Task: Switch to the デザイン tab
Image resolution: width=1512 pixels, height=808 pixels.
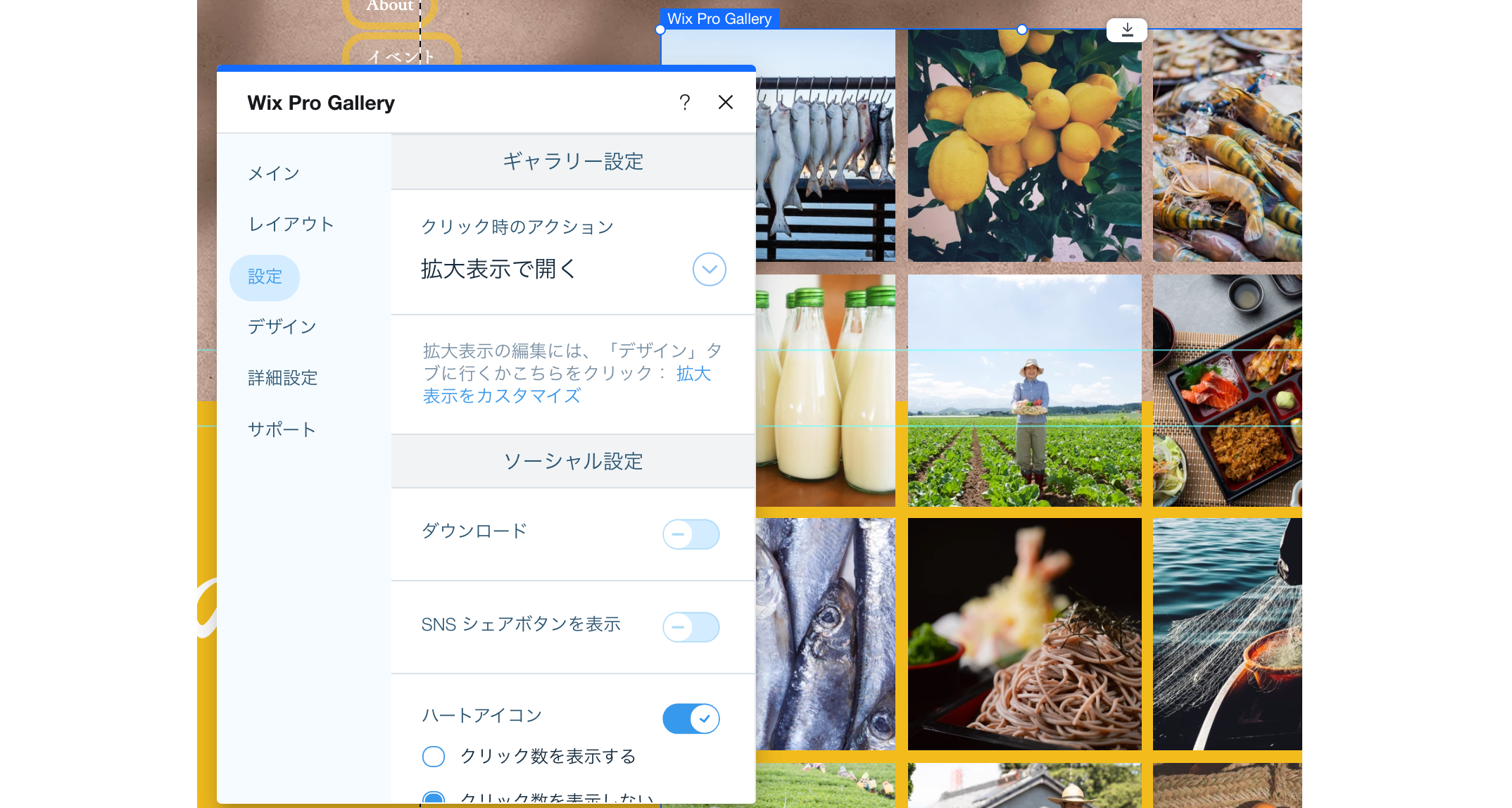Action: (x=282, y=327)
